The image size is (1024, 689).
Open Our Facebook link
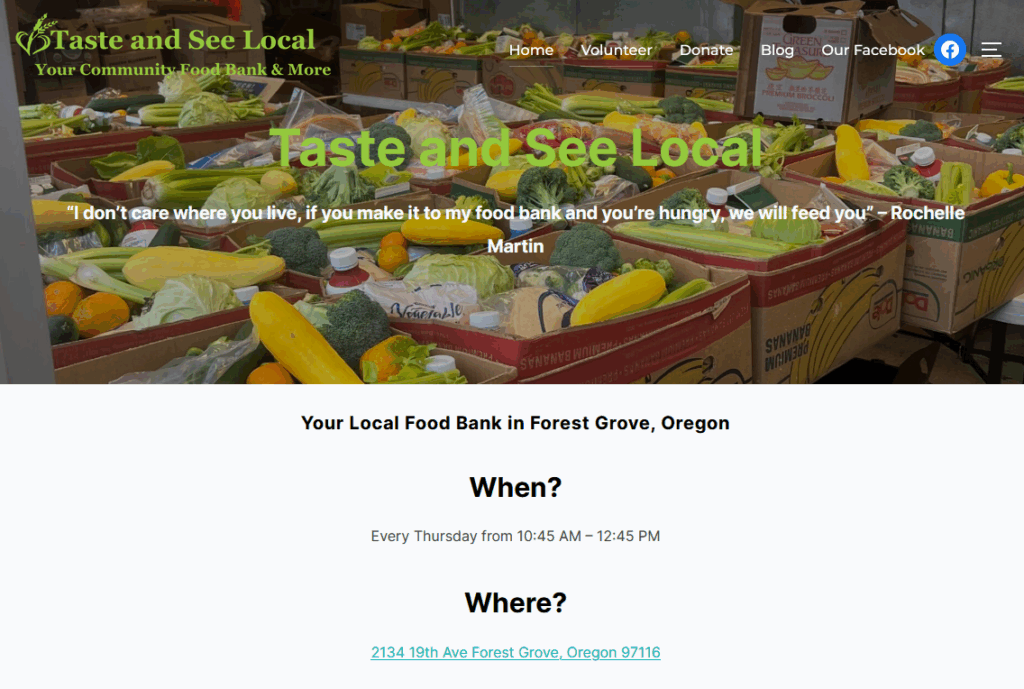tap(872, 50)
